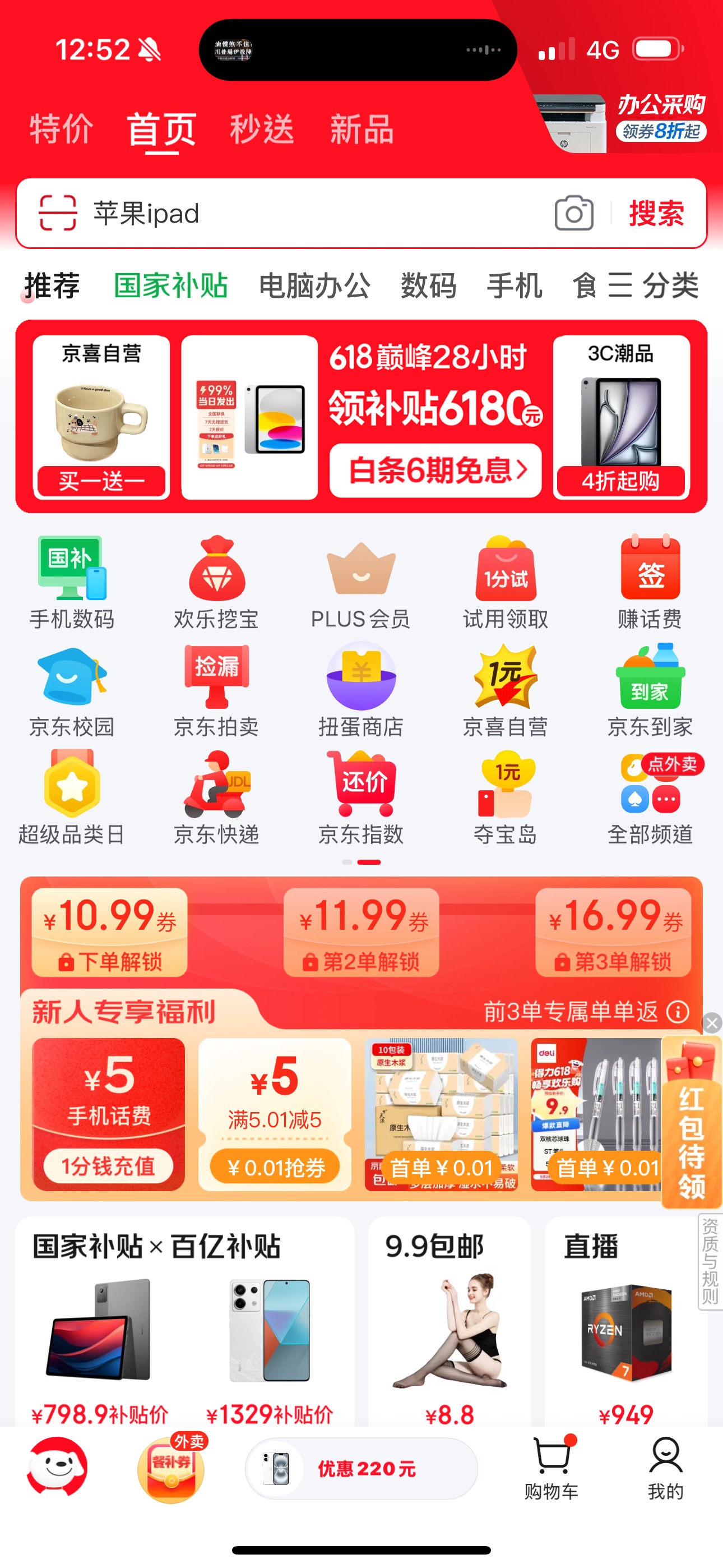This screenshot has height=1568, width=723.
Task: Open the 优惠220元 promotion pill
Action: pyautogui.click(x=361, y=1468)
